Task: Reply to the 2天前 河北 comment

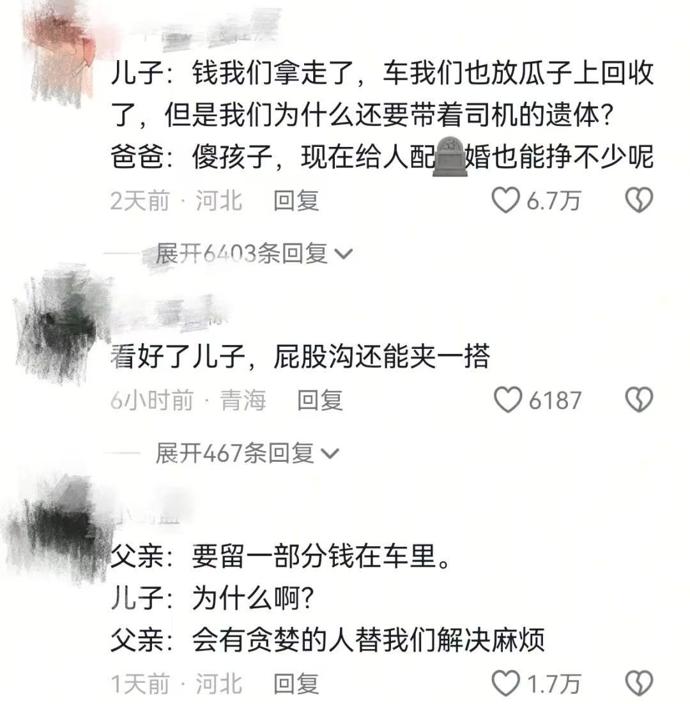Action: pyautogui.click(x=296, y=201)
